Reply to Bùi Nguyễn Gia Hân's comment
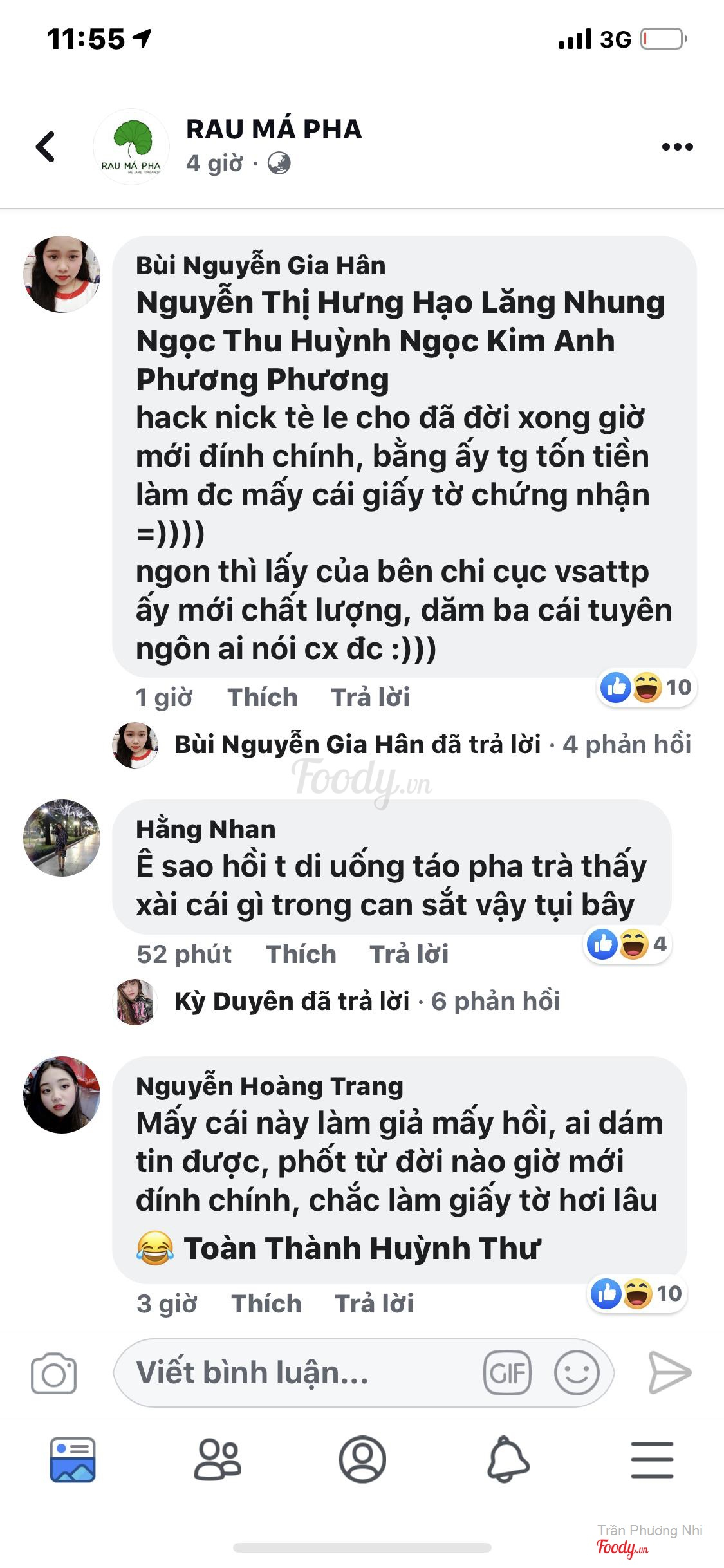The width and height of the screenshot is (724, 1568). pos(370,698)
